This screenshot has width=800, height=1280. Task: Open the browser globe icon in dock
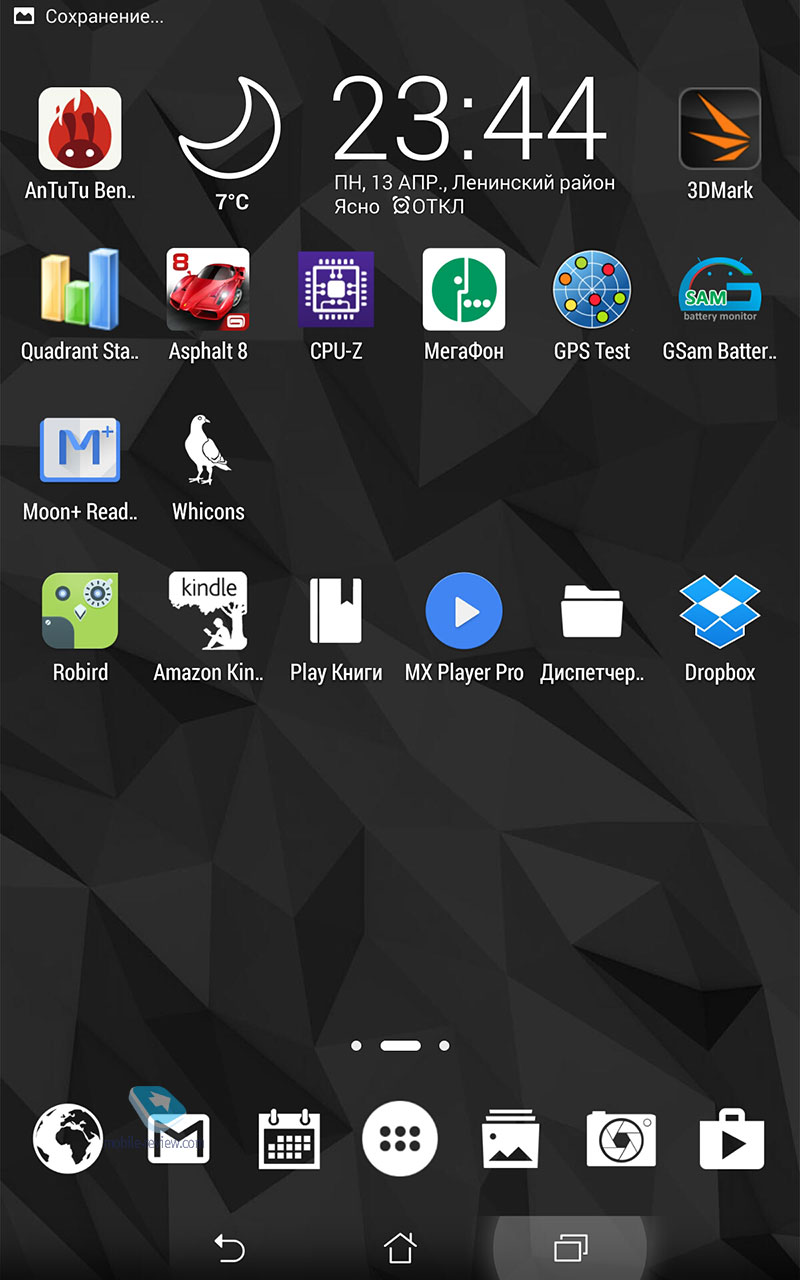tap(68, 1139)
